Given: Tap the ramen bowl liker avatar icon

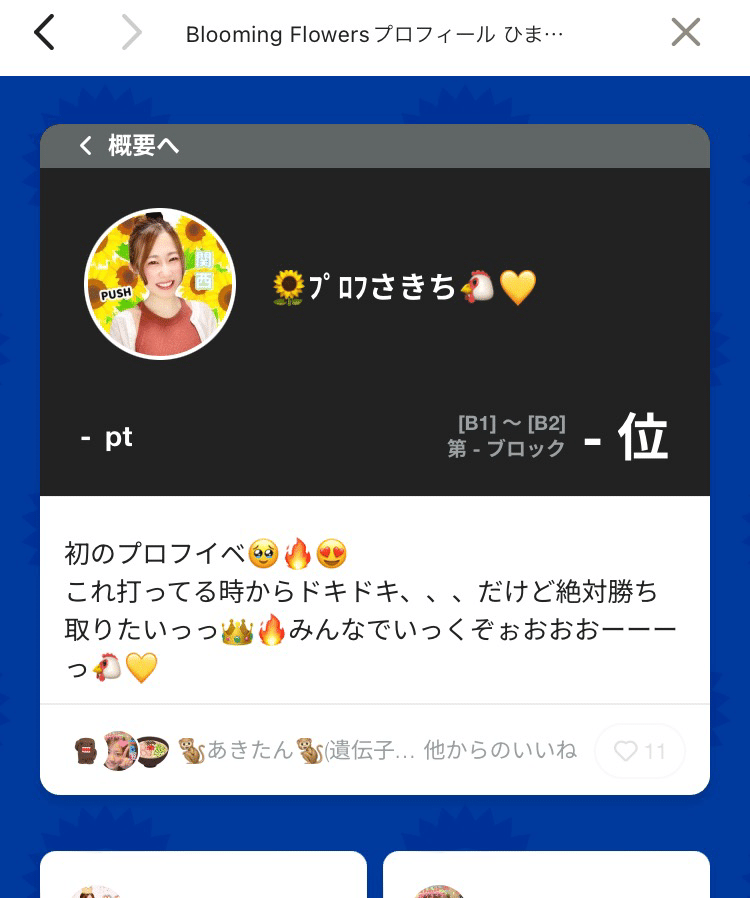Looking at the screenshot, I should tap(153, 750).
